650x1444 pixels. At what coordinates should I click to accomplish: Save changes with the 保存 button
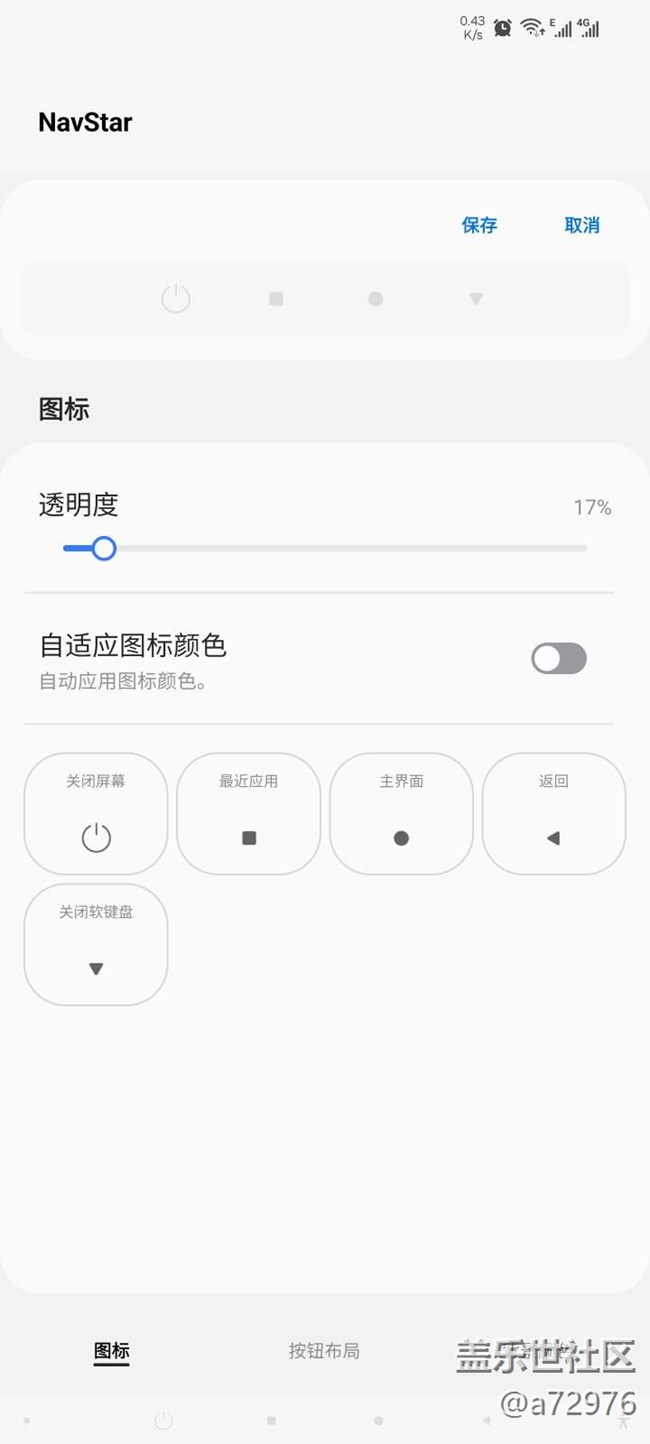[x=479, y=225]
